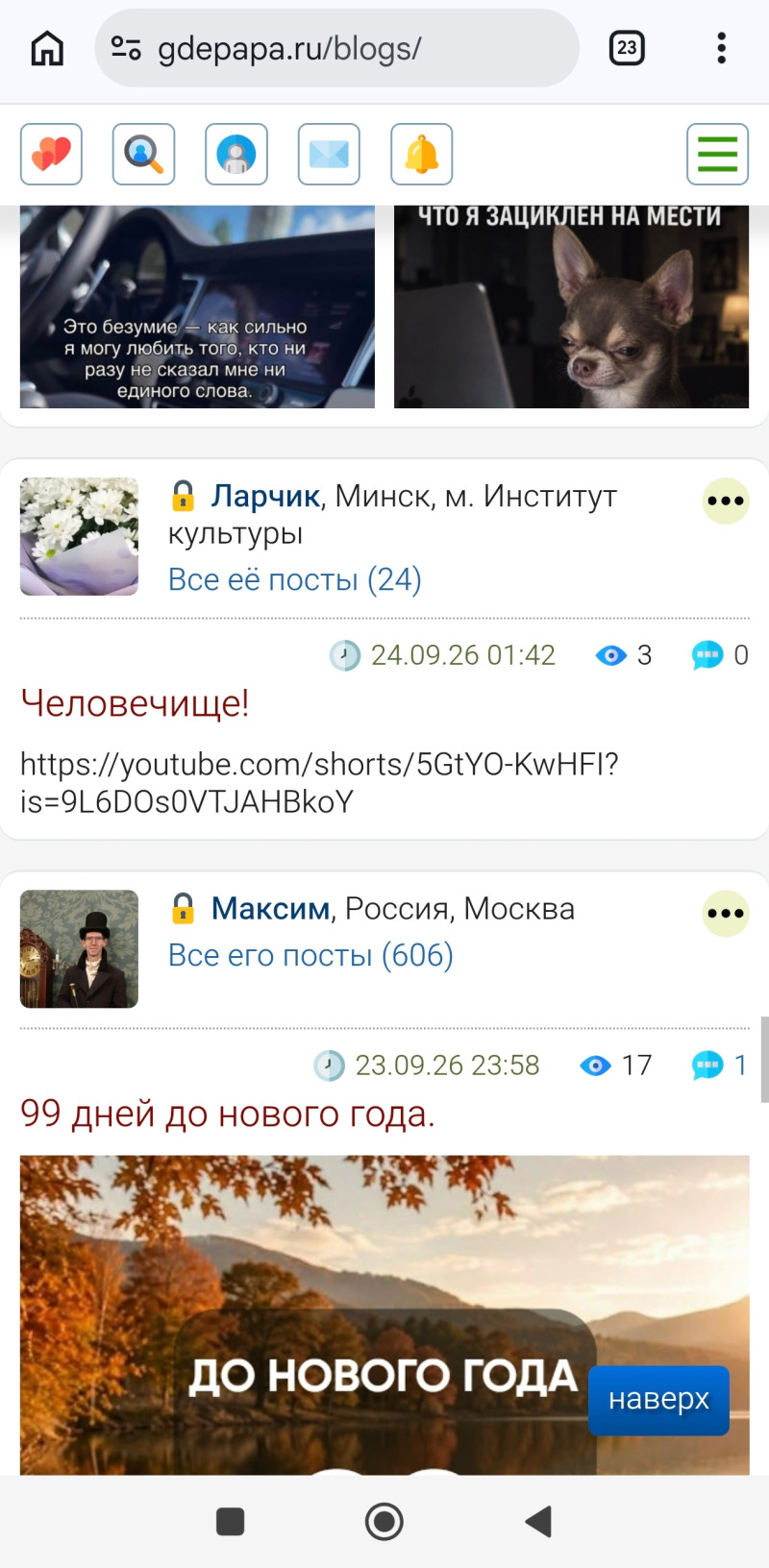Open the post titled Человечище!

[136, 703]
